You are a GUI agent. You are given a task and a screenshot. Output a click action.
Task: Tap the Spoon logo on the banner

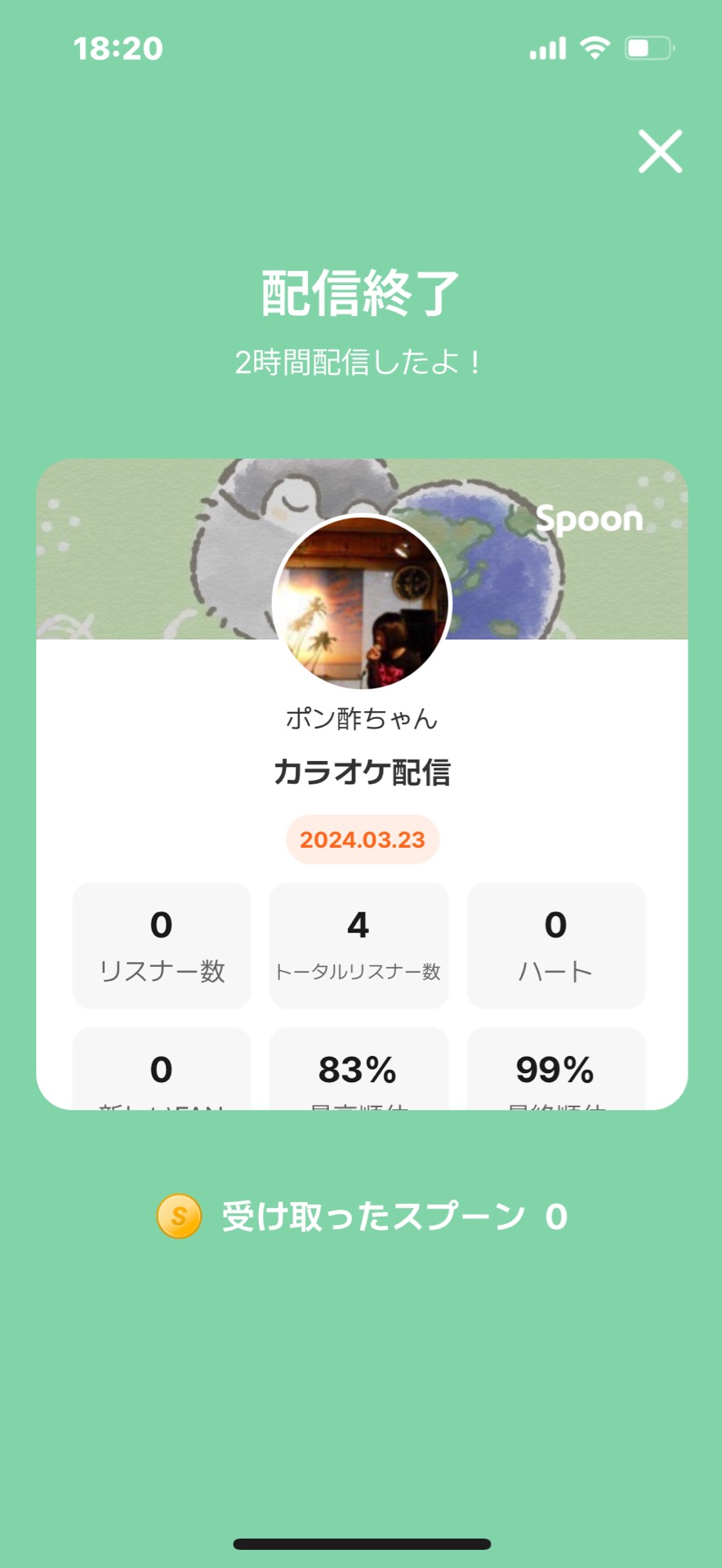pos(590,519)
